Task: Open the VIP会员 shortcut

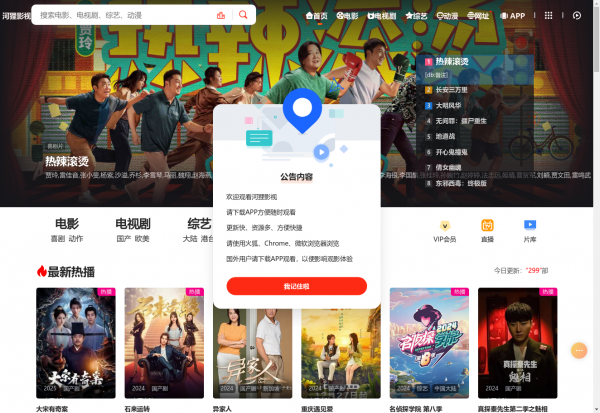Action: click(444, 230)
